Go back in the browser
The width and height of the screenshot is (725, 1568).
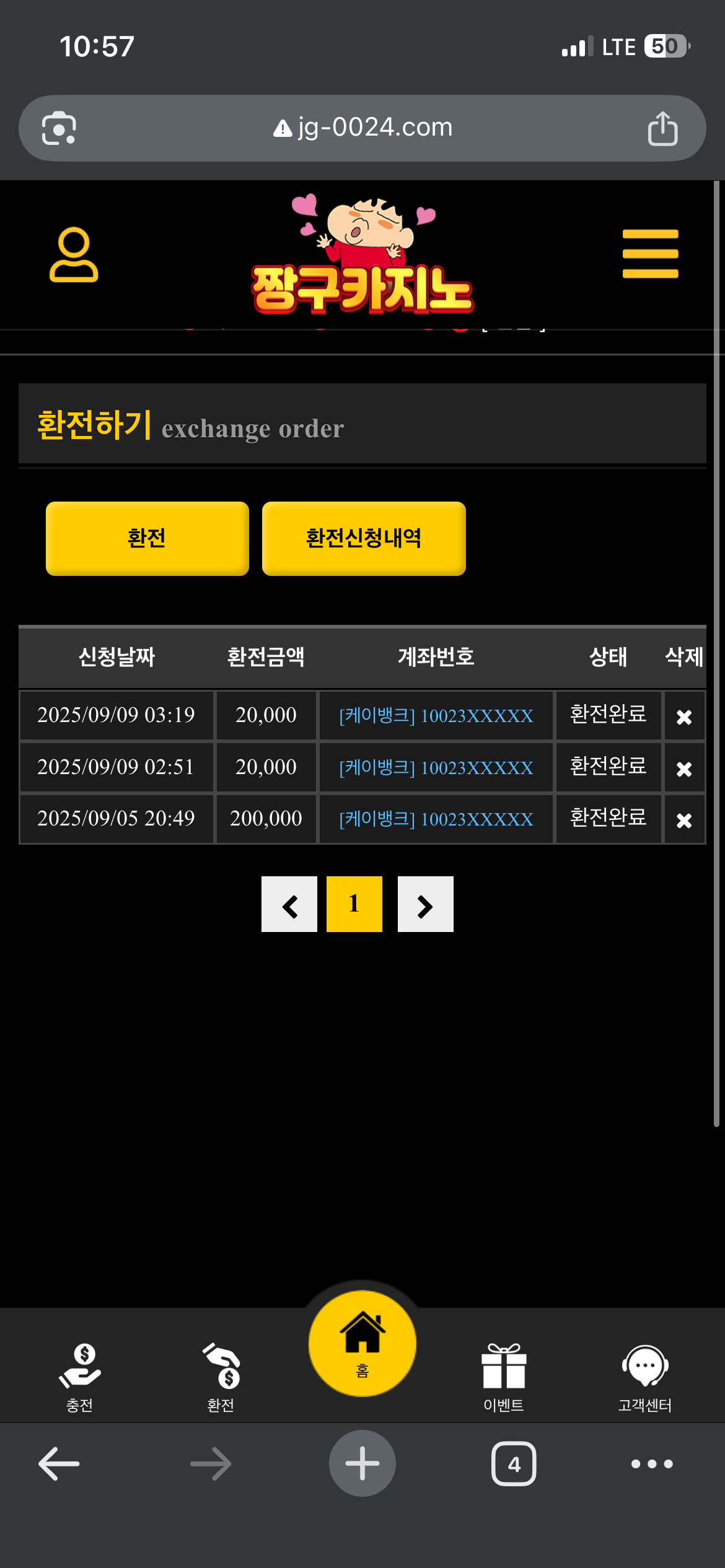coord(59,1464)
